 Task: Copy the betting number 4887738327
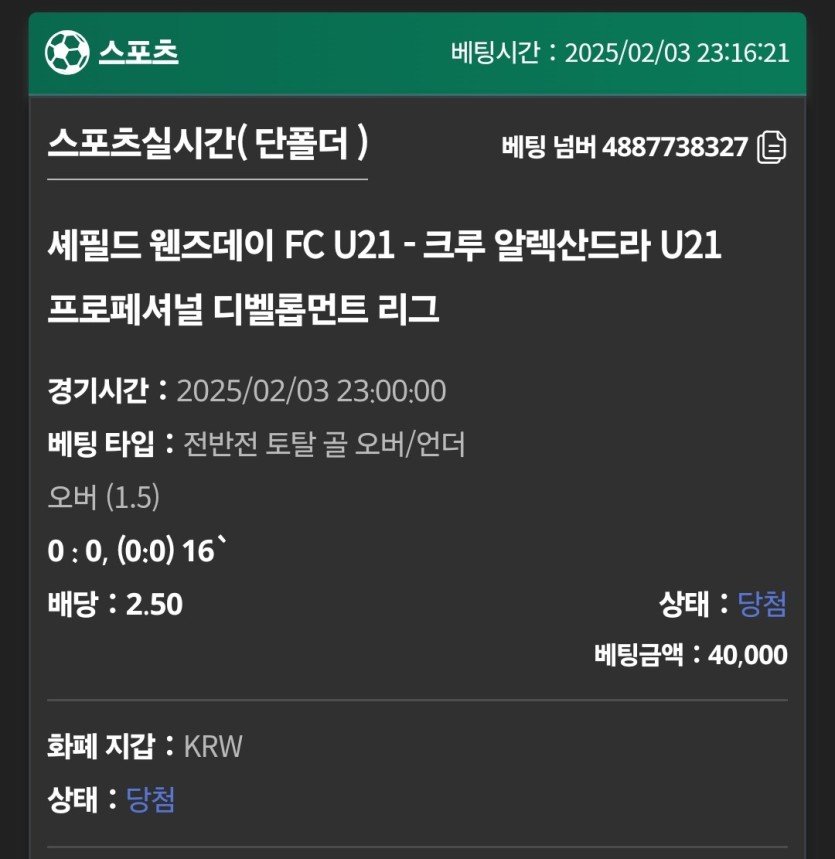[x=772, y=148]
